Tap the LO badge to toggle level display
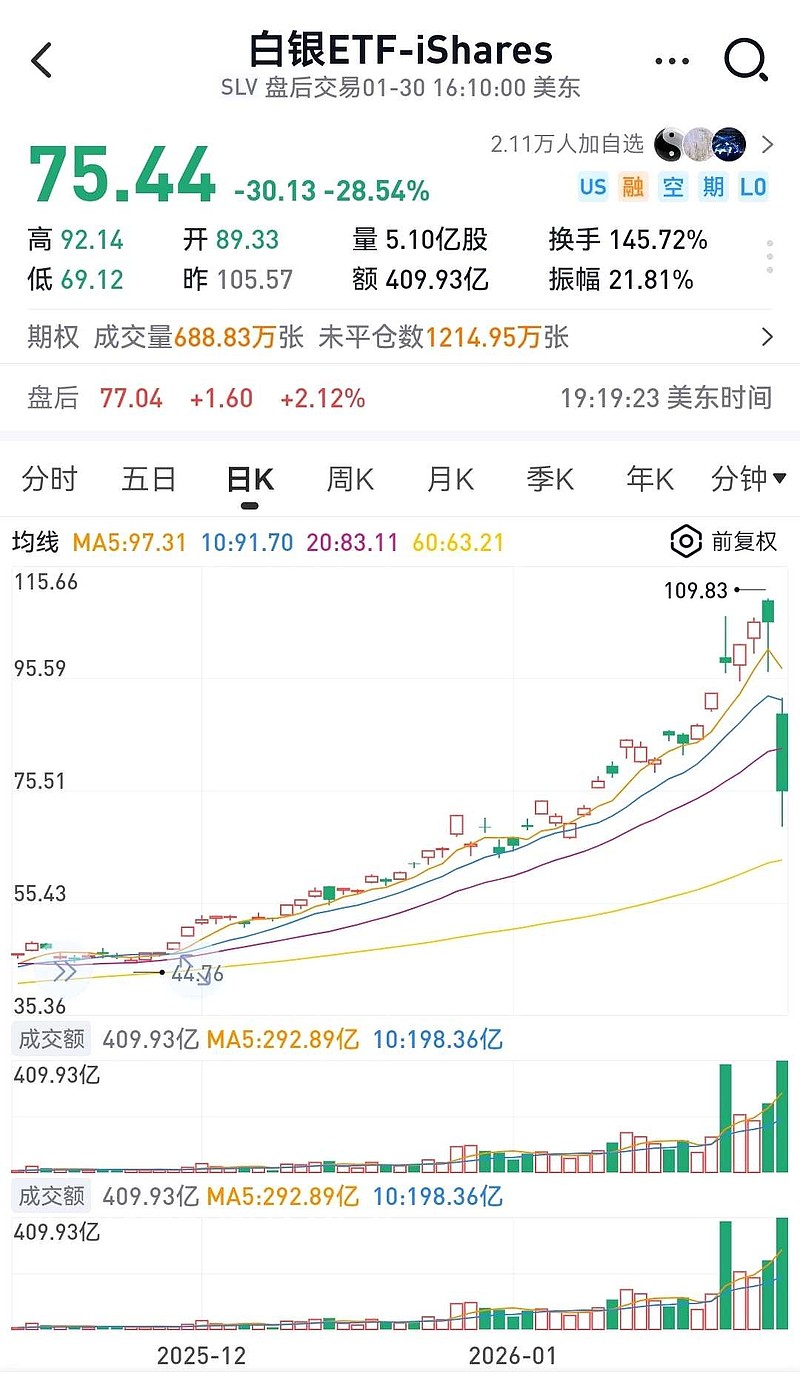The height and width of the screenshot is (1385, 800). click(x=753, y=187)
